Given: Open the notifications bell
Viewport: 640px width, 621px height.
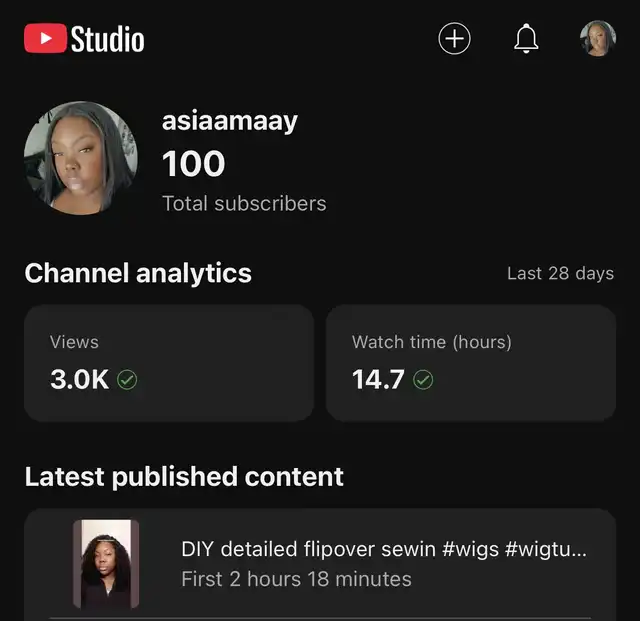Looking at the screenshot, I should [526, 39].
